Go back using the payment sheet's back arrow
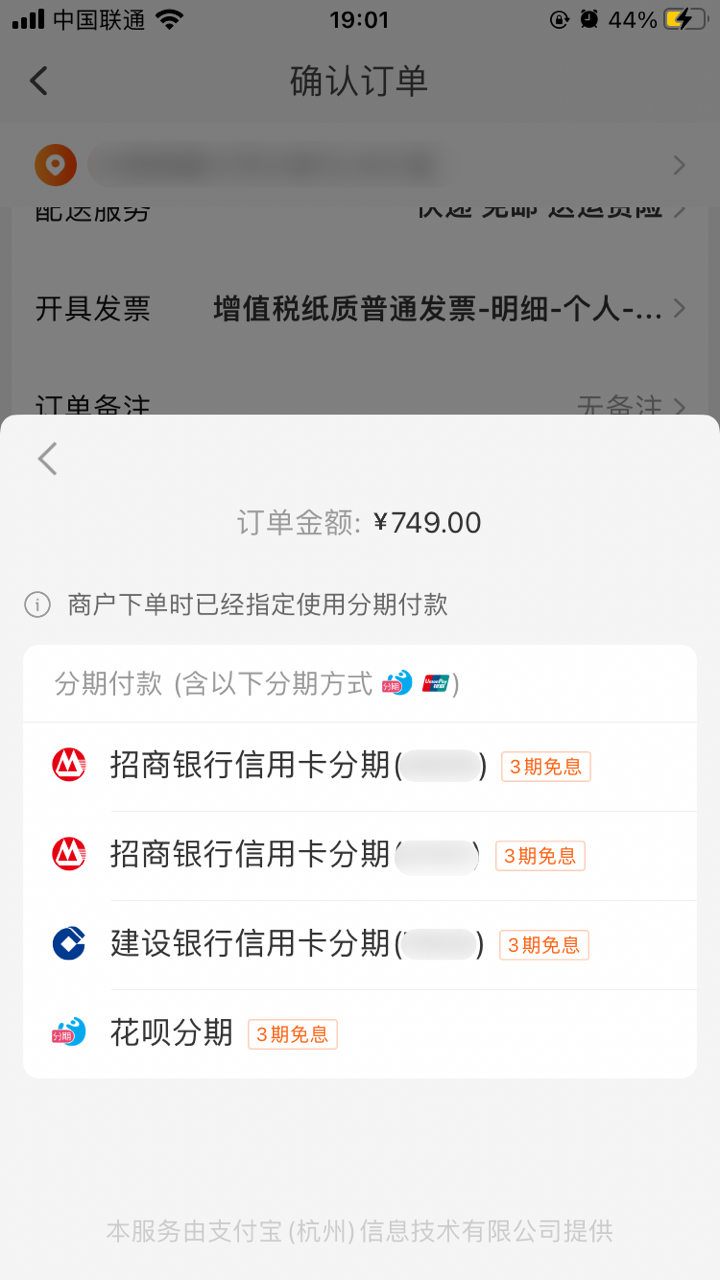This screenshot has height=1280, width=720. 47,459
